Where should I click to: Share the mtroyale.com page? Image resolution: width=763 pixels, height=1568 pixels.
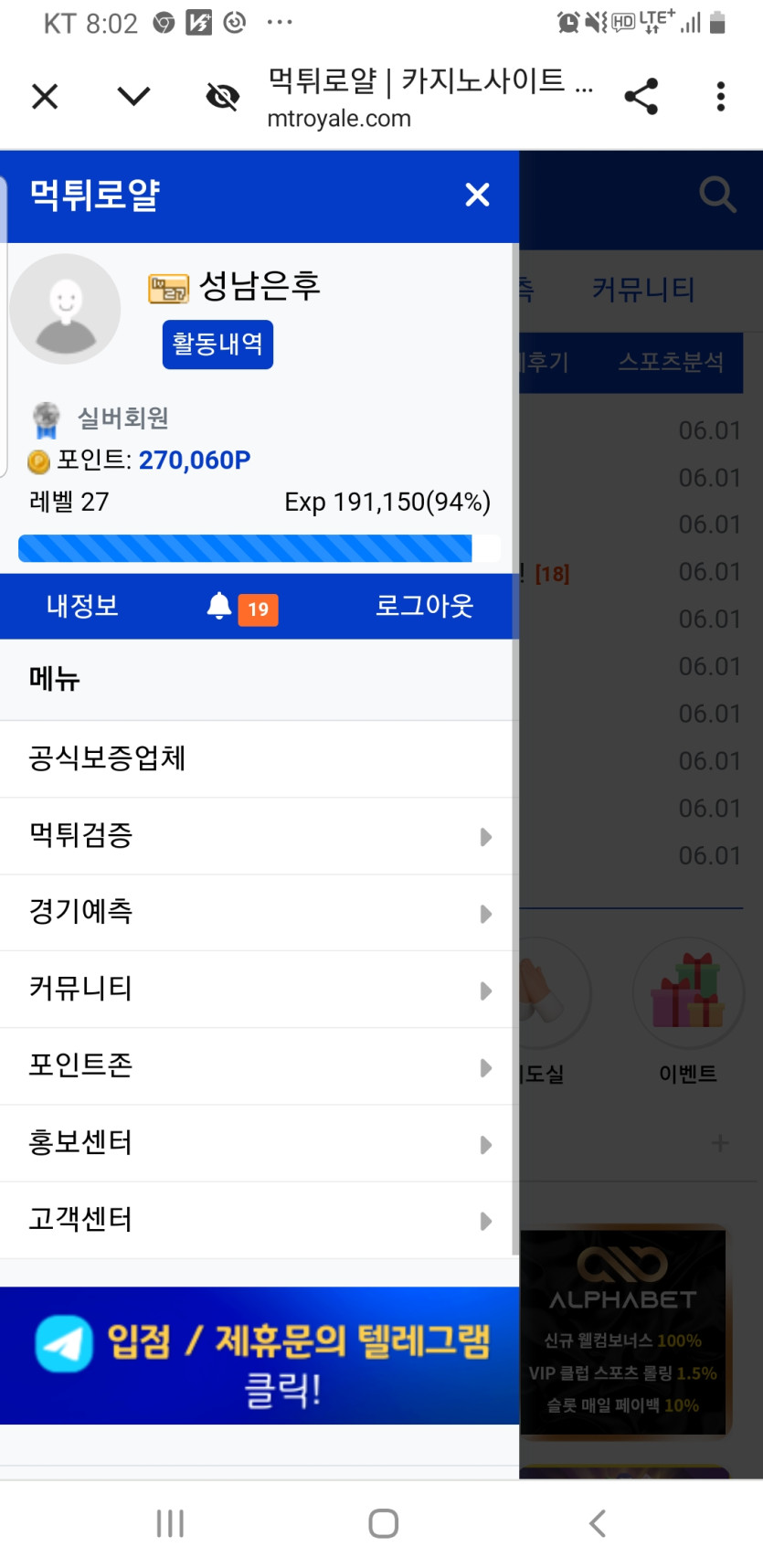641,96
